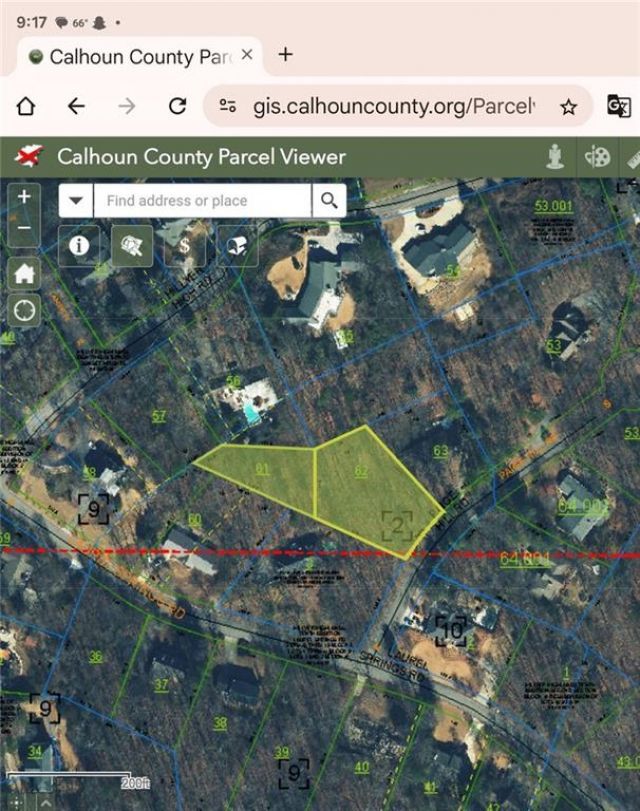Screen dimensions: 640x811
Task: Open the parcel search tool
Action: (x=131, y=244)
